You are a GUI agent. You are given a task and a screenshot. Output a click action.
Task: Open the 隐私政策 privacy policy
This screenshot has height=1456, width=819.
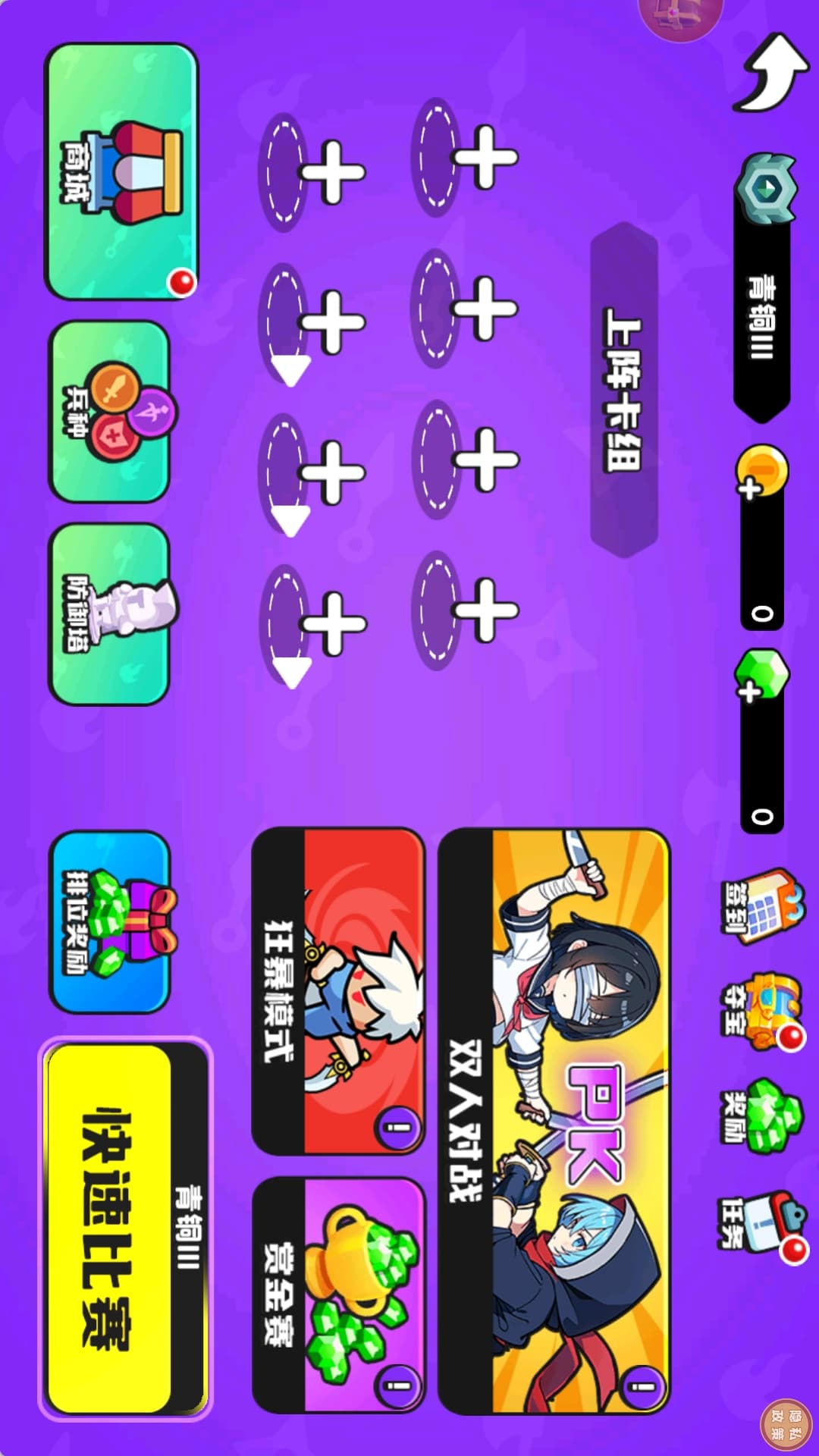(786, 1423)
